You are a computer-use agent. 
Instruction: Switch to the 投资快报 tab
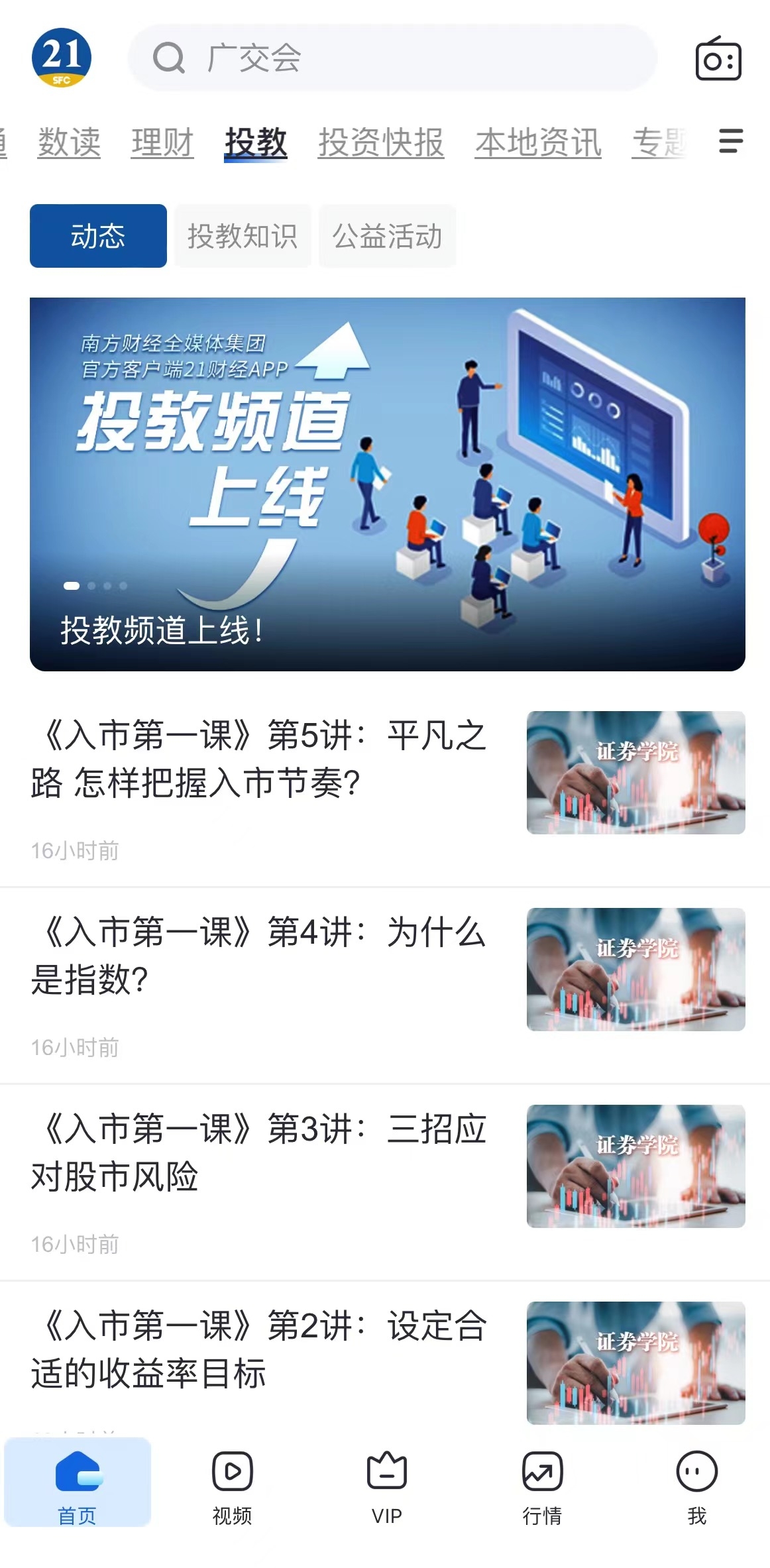tap(381, 142)
